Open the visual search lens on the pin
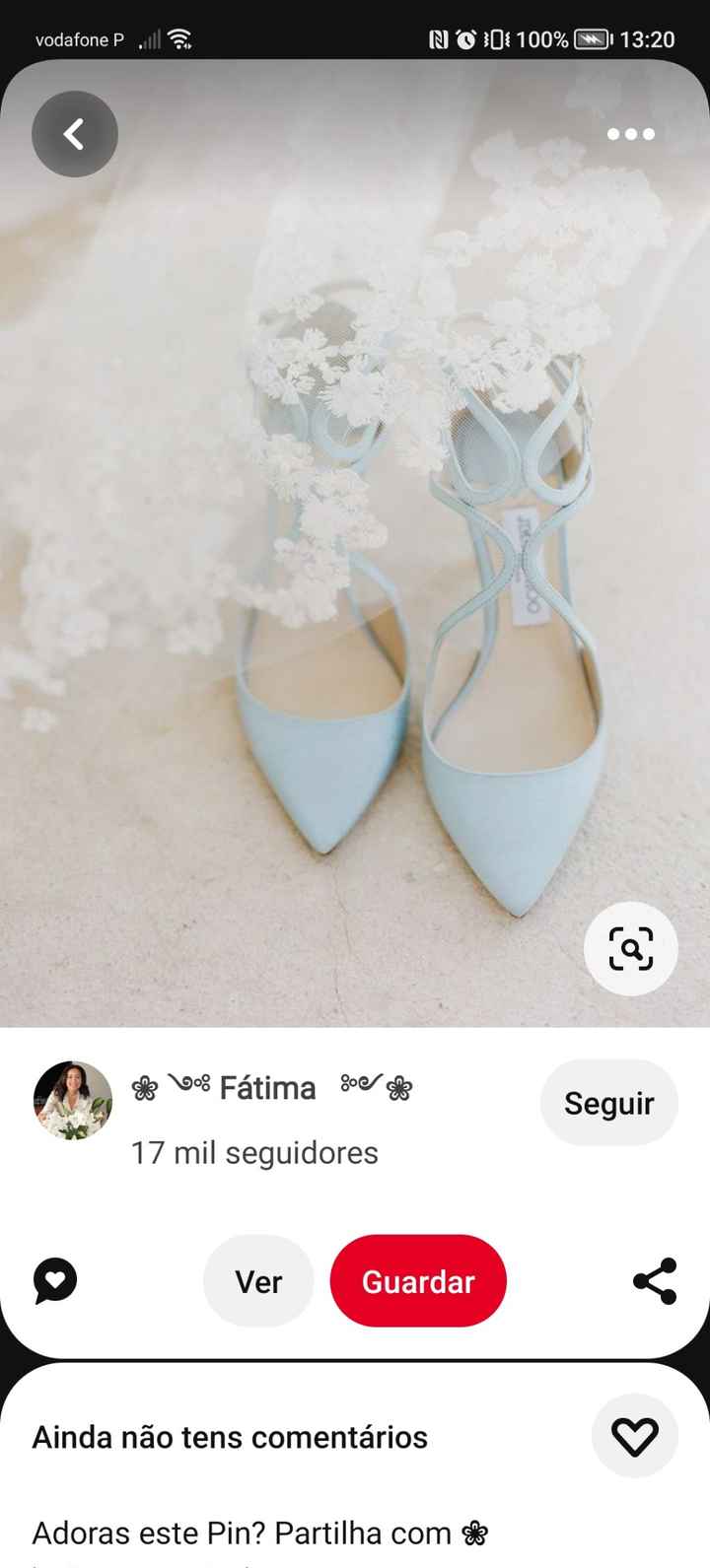710x1568 pixels. click(x=630, y=948)
